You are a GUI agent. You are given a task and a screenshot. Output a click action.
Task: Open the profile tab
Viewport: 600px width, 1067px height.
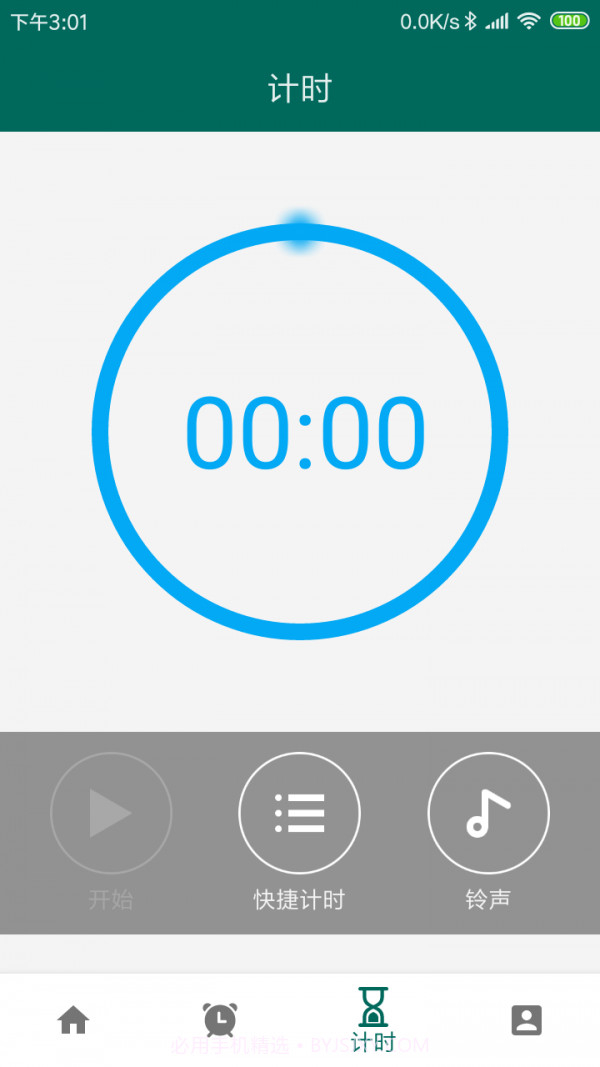(x=526, y=1020)
